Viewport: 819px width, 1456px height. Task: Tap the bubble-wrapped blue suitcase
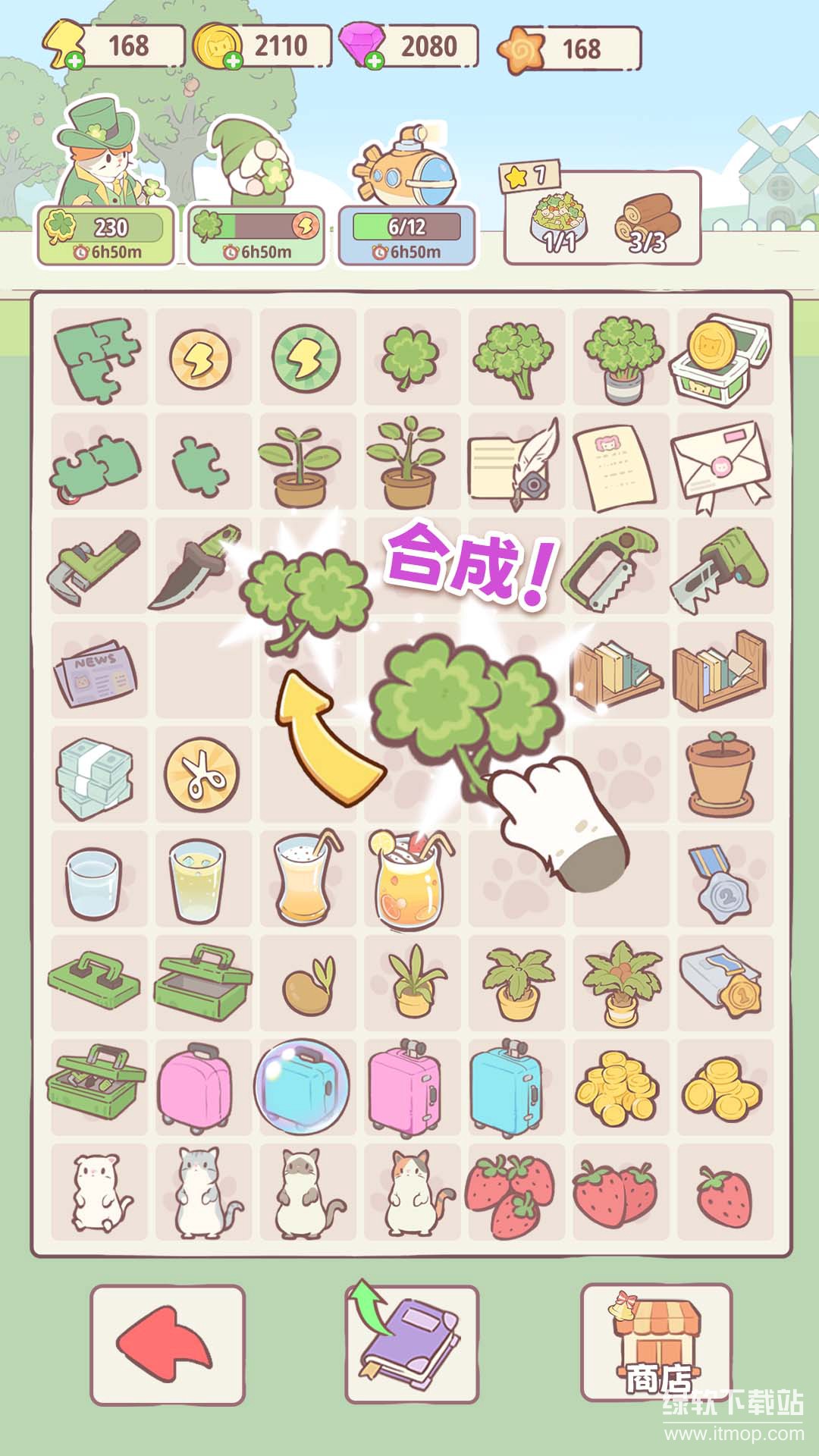303,1088
